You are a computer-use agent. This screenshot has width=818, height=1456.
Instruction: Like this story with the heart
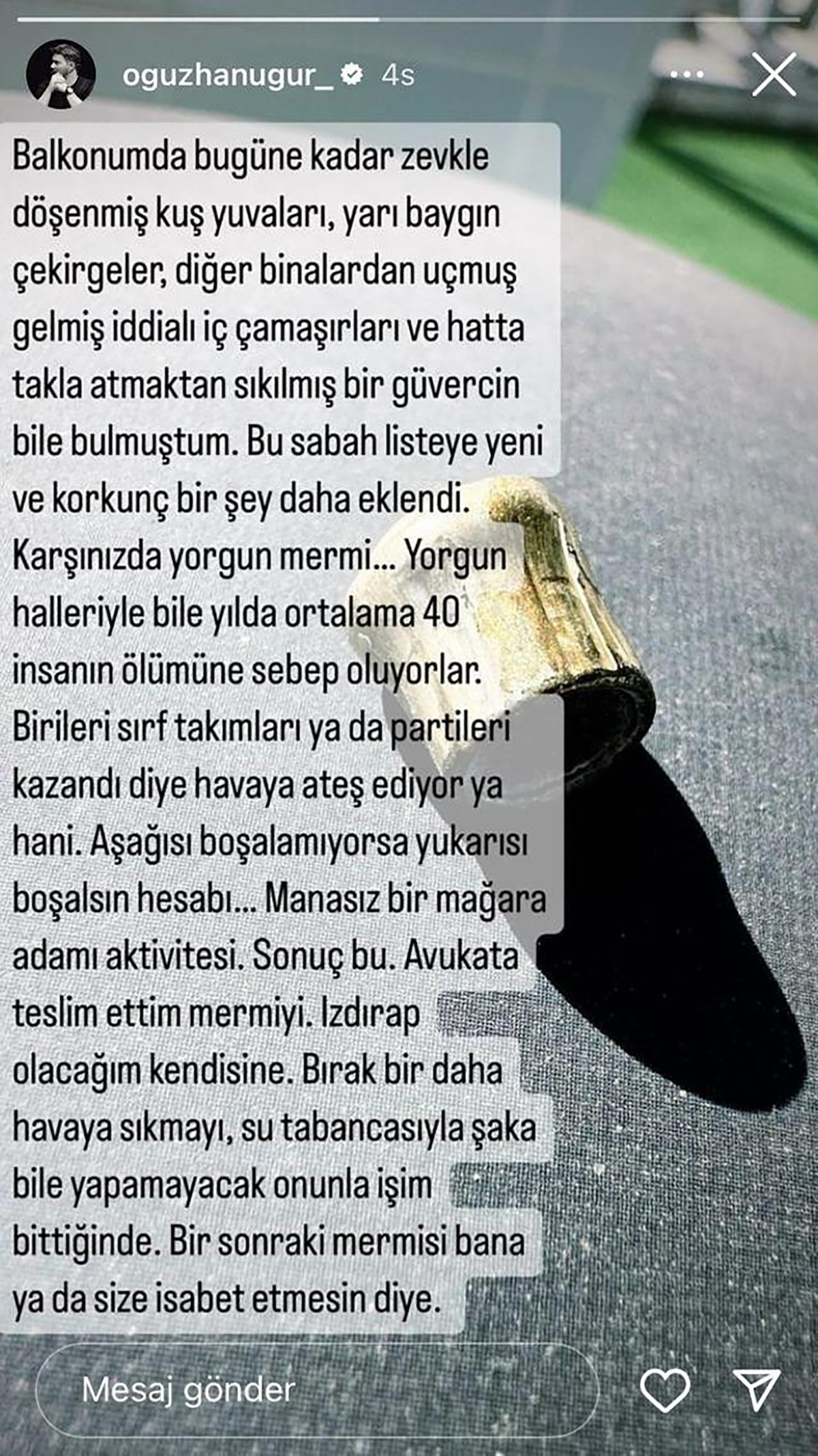coord(666,1390)
